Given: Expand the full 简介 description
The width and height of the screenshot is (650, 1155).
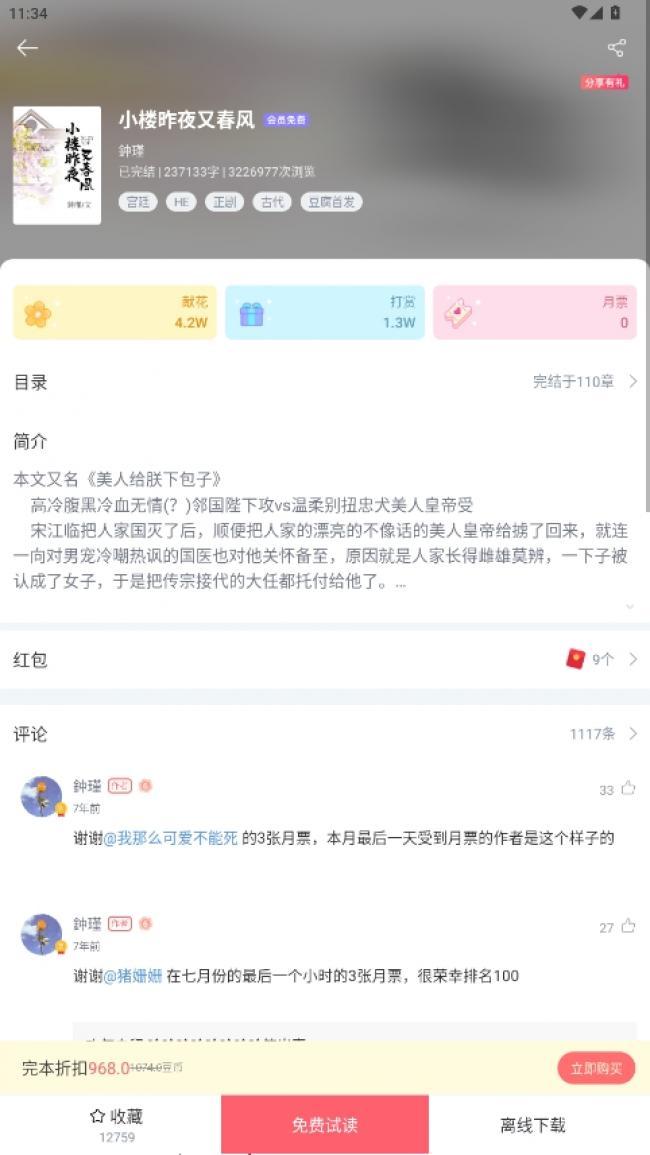Looking at the screenshot, I should (x=629, y=606).
